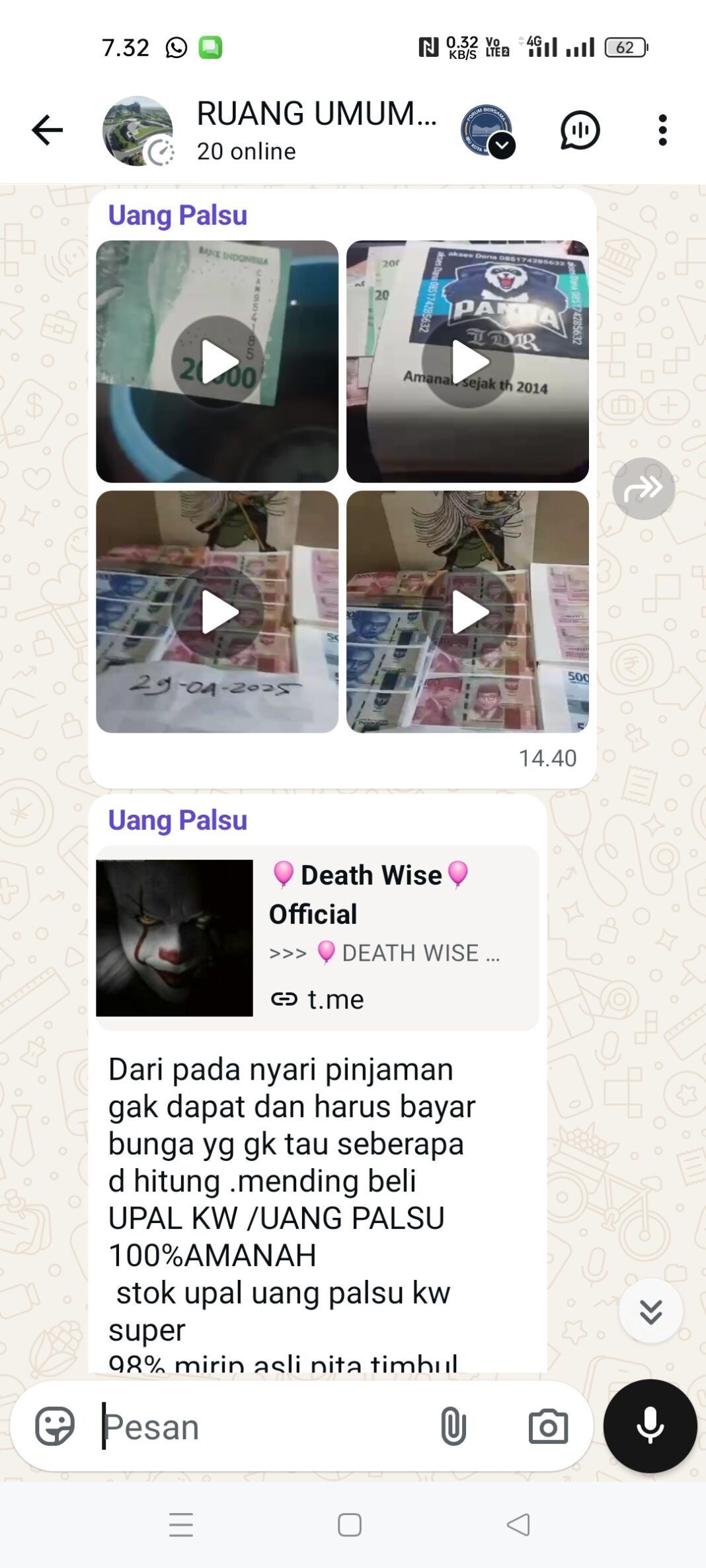
Task: Open the overflow menu
Action: [662, 130]
